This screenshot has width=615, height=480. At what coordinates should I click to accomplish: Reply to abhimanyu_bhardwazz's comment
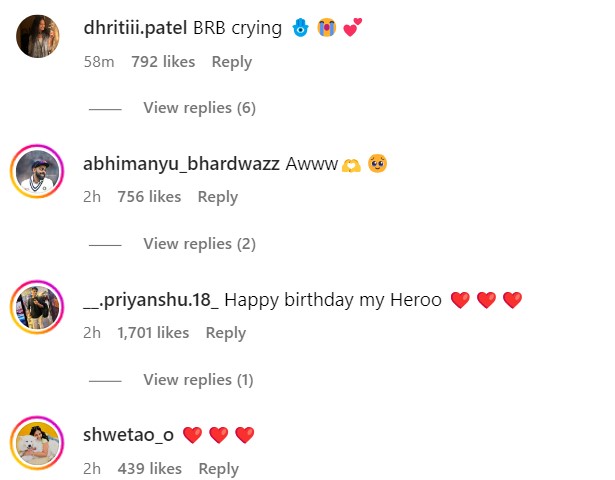point(217,197)
